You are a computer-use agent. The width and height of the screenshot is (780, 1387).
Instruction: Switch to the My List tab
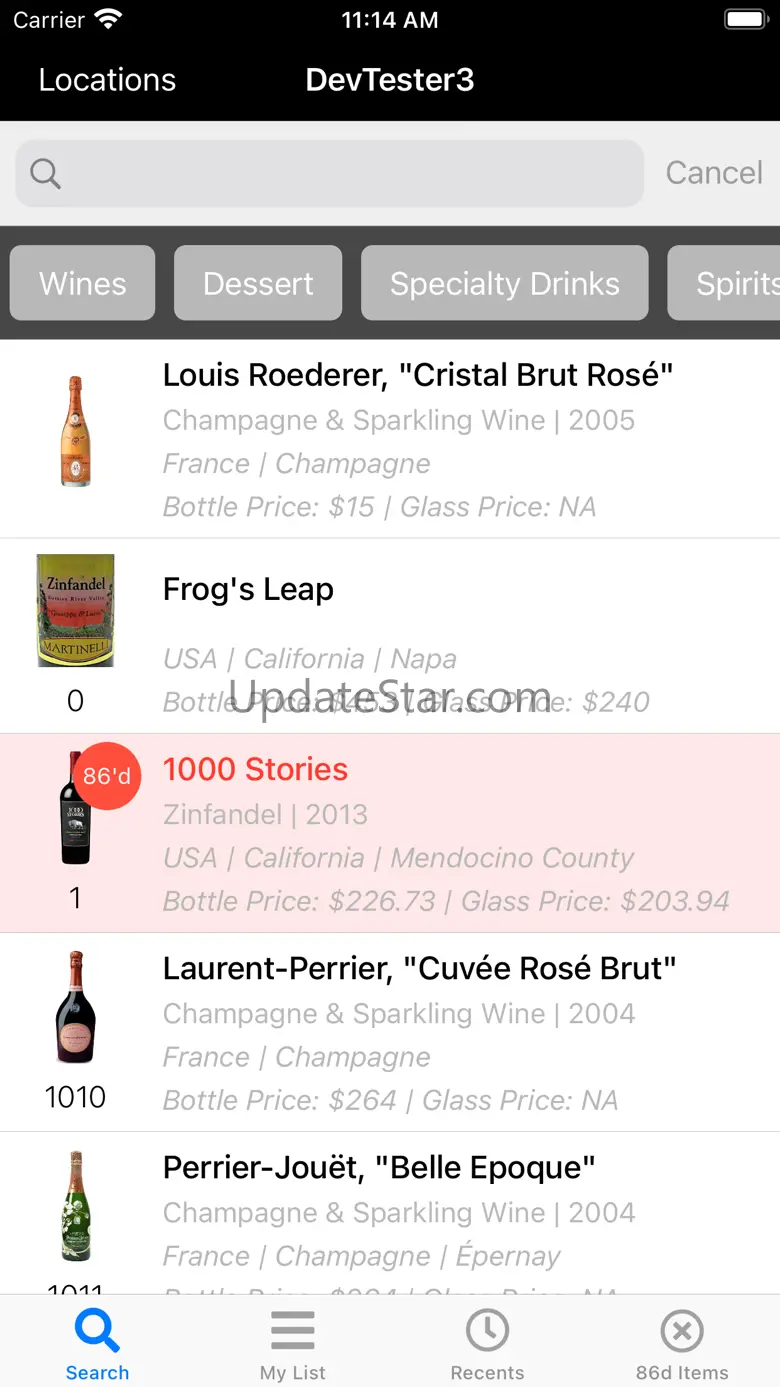(x=293, y=1345)
